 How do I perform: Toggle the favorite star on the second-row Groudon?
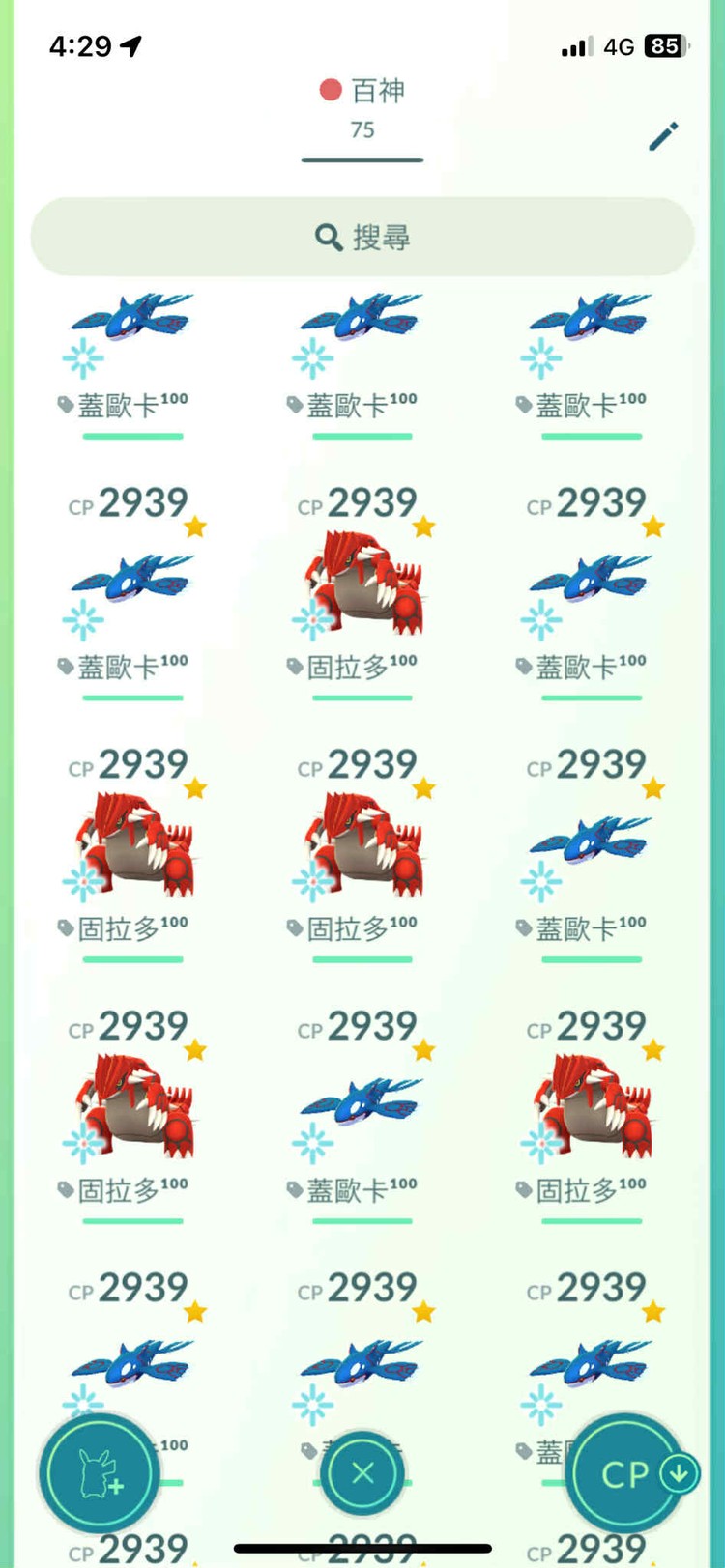click(x=424, y=525)
